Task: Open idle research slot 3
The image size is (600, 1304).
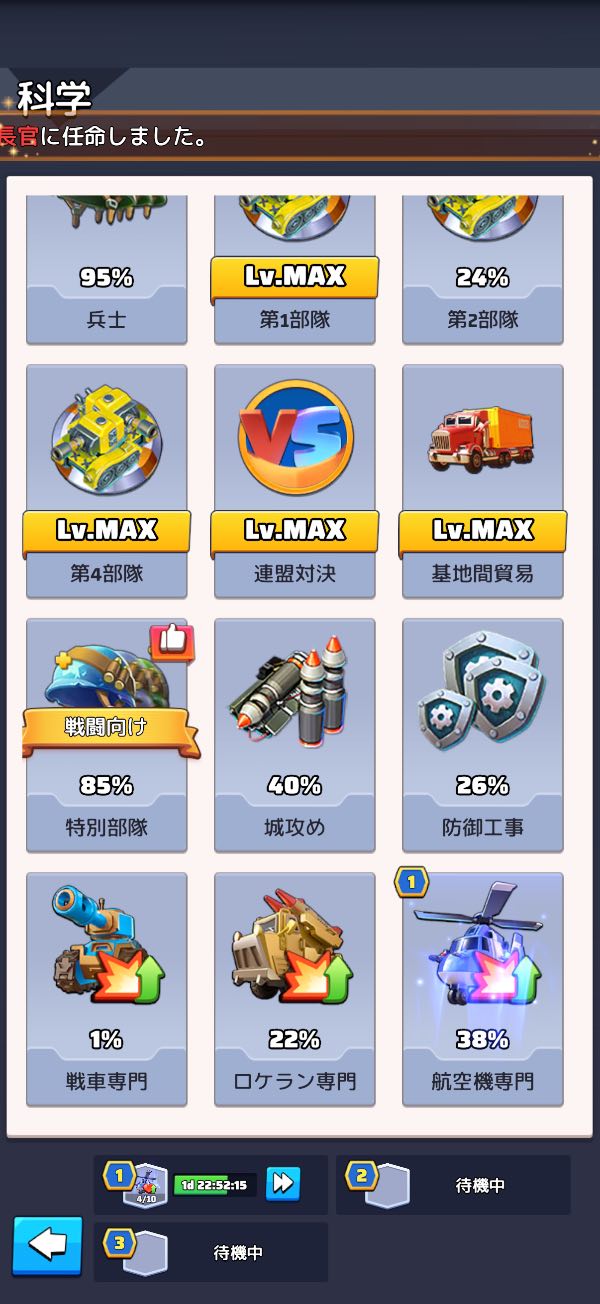Action: 211,1252
